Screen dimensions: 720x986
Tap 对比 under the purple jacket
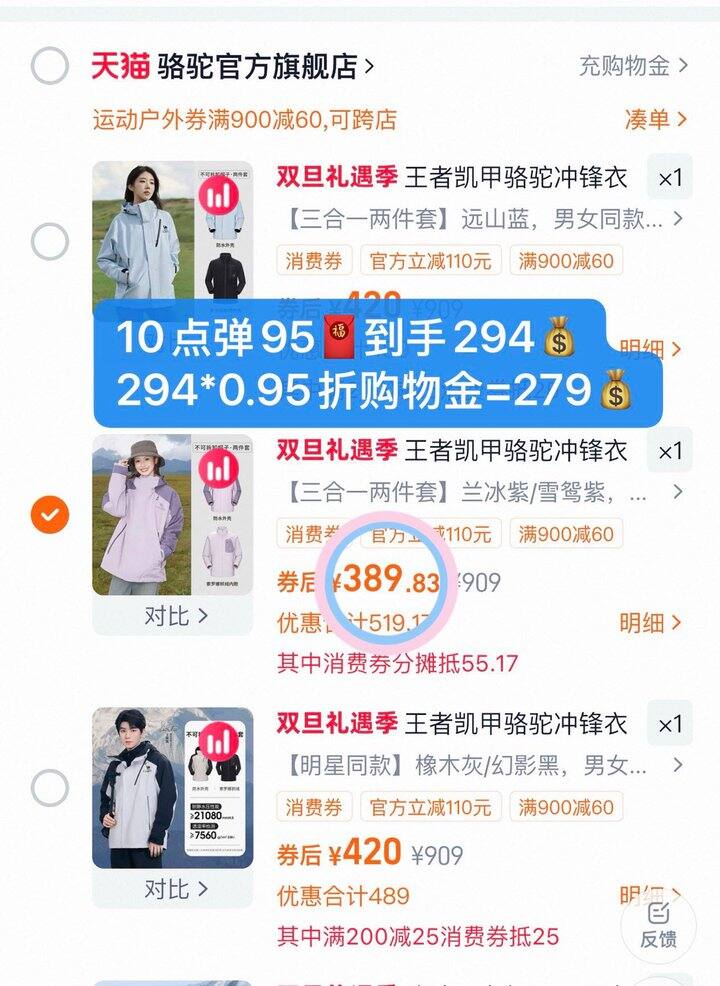click(175, 615)
